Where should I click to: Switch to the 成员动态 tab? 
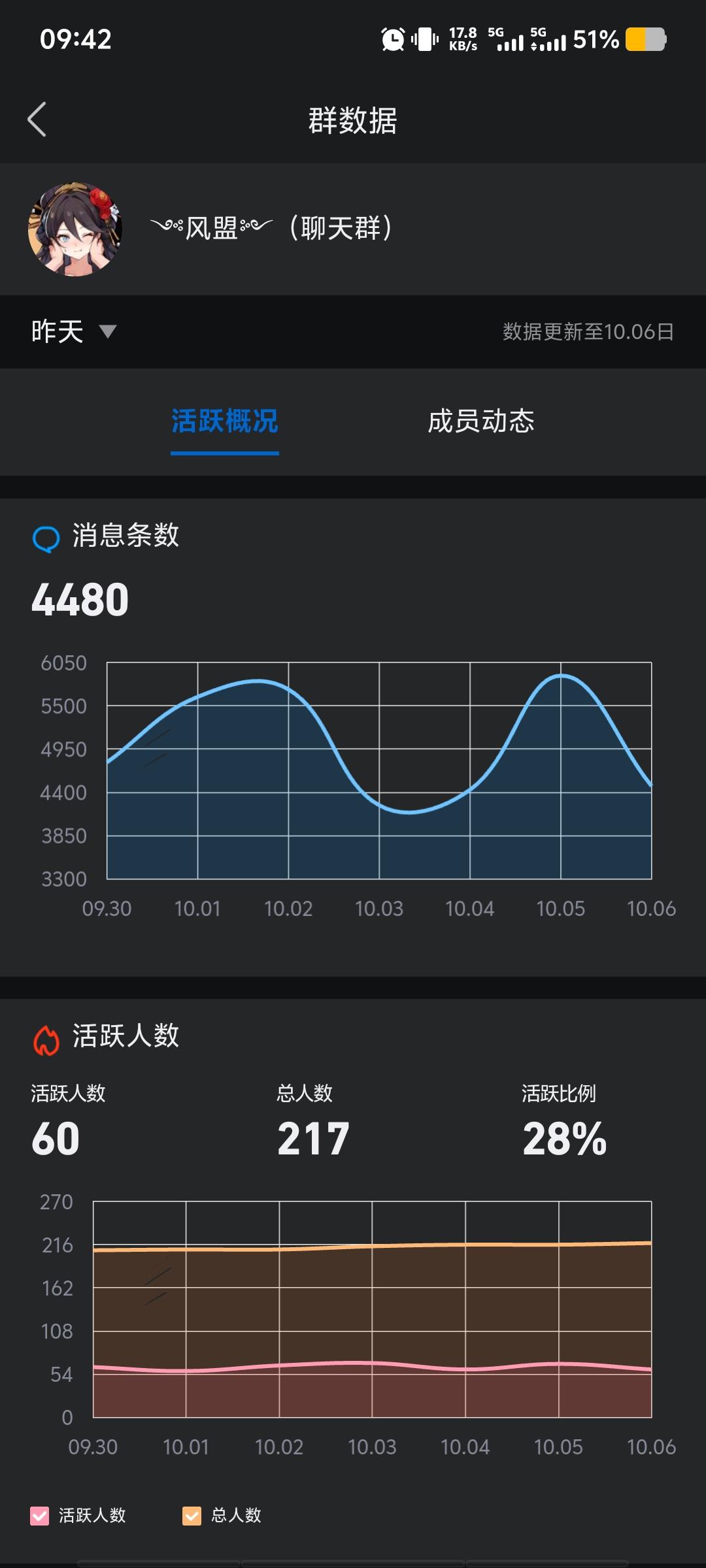point(481,421)
